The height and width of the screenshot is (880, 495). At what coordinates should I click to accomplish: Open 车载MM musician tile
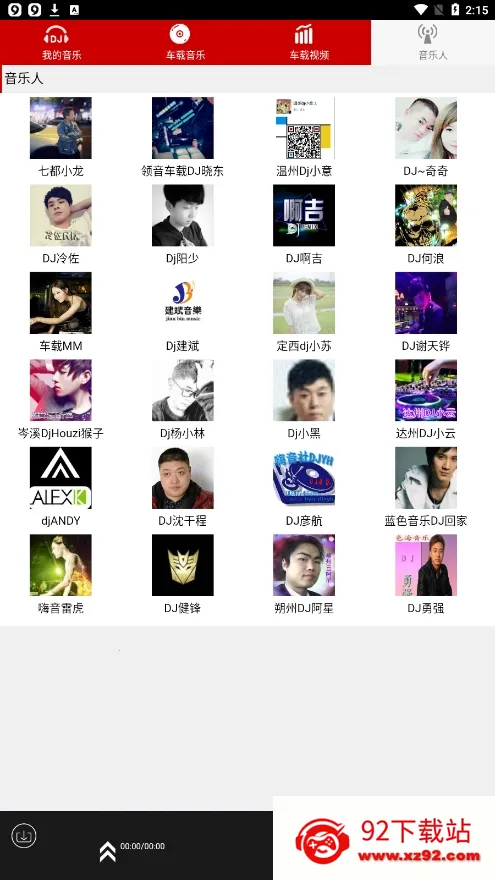tap(61, 313)
